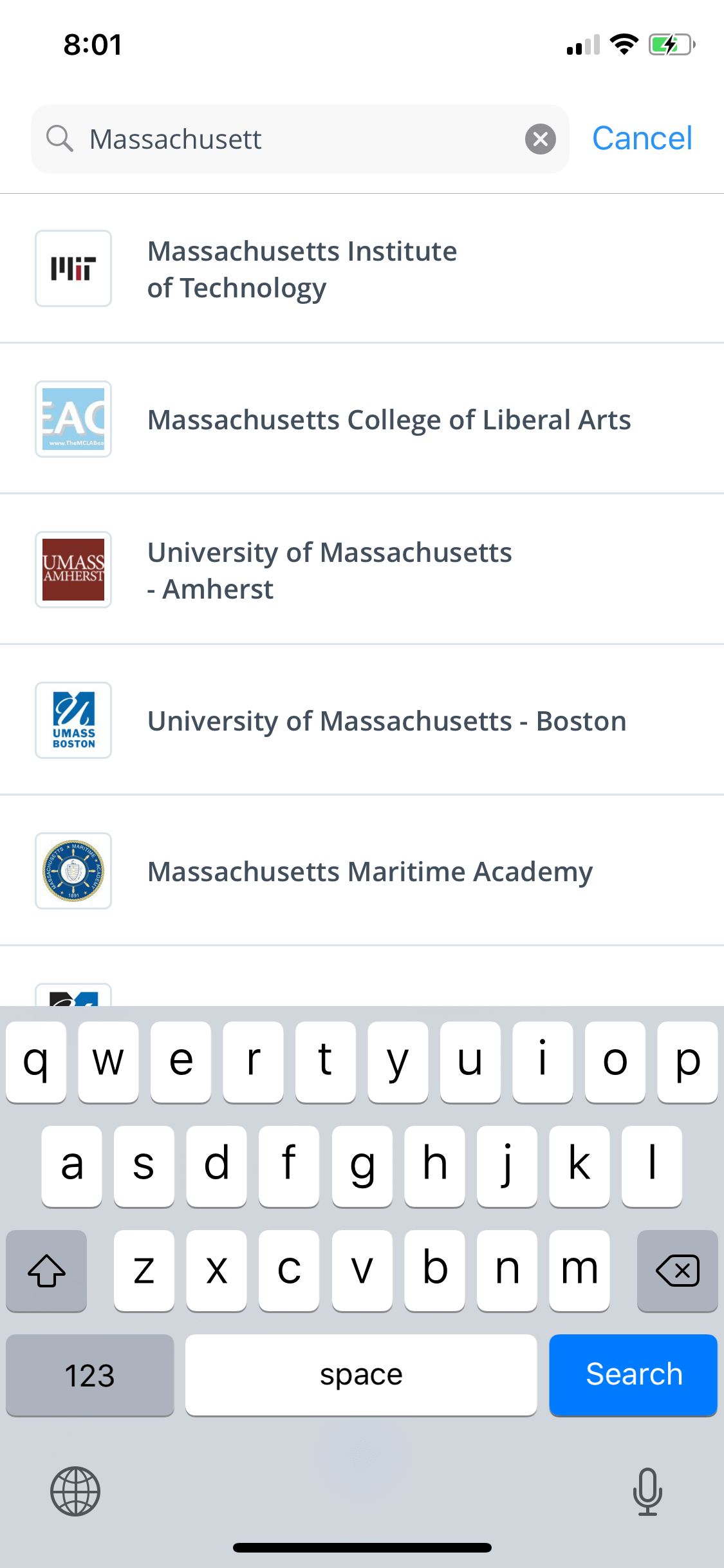Pick University of Massachusetts - Boston
The height and width of the screenshot is (1568, 724).
pyautogui.click(x=362, y=720)
